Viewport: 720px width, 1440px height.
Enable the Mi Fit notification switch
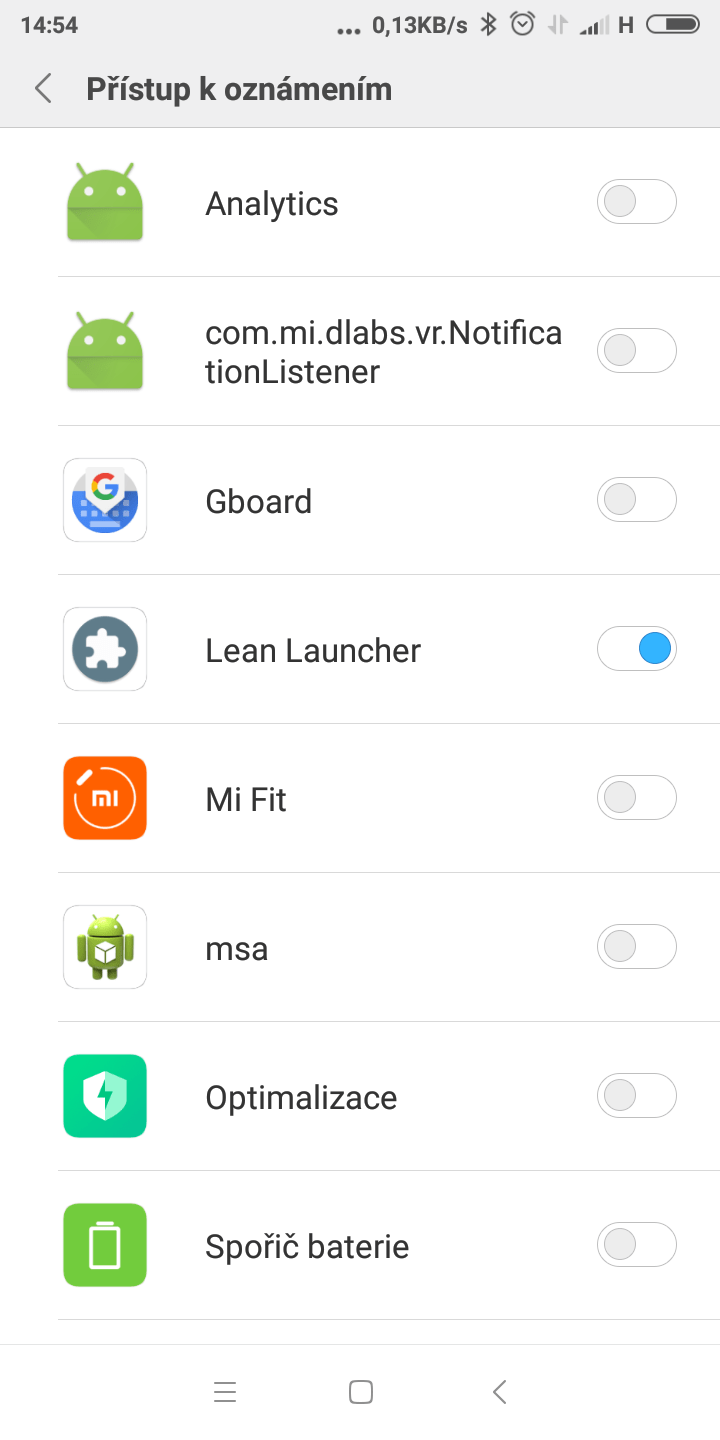click(x=637, y=798)
